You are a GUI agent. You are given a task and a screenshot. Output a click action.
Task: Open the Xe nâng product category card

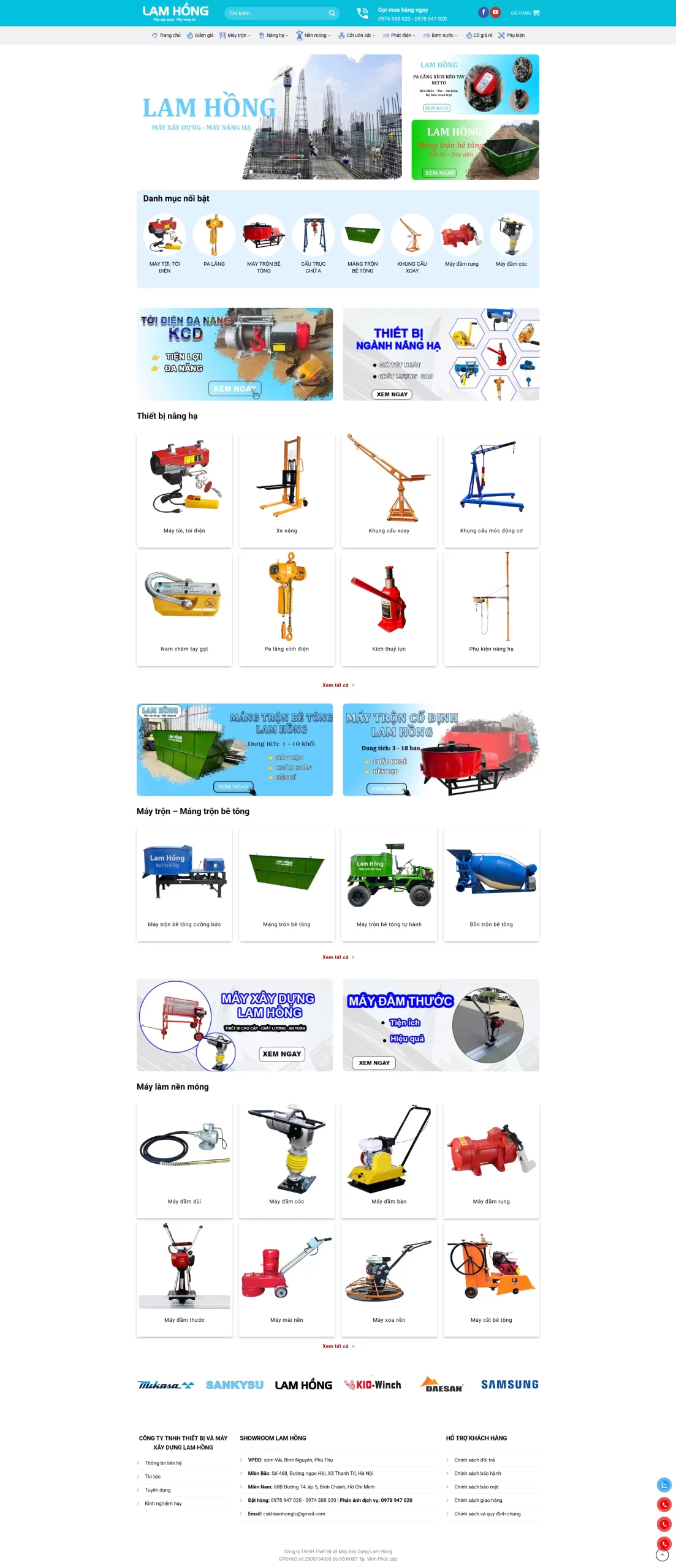[286, 489]
